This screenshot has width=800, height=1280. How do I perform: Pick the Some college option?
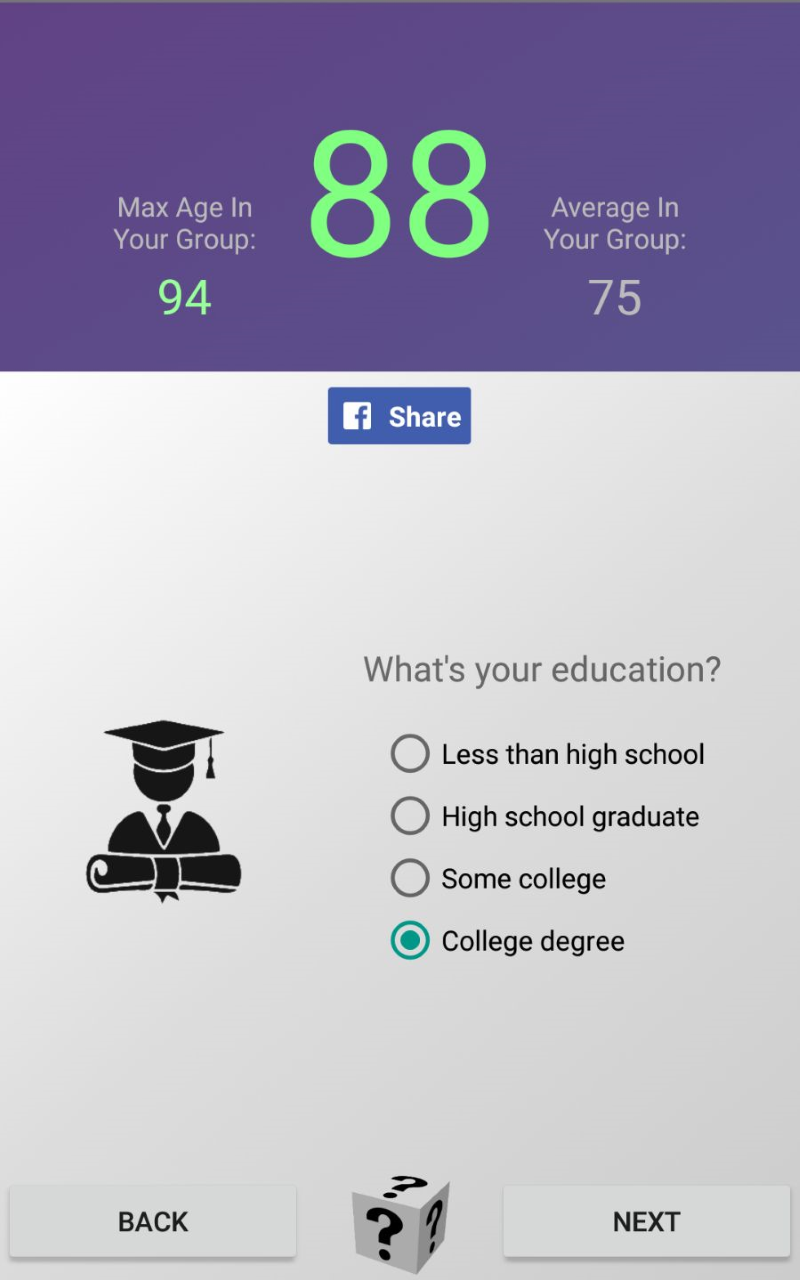[x=410, y=879]
